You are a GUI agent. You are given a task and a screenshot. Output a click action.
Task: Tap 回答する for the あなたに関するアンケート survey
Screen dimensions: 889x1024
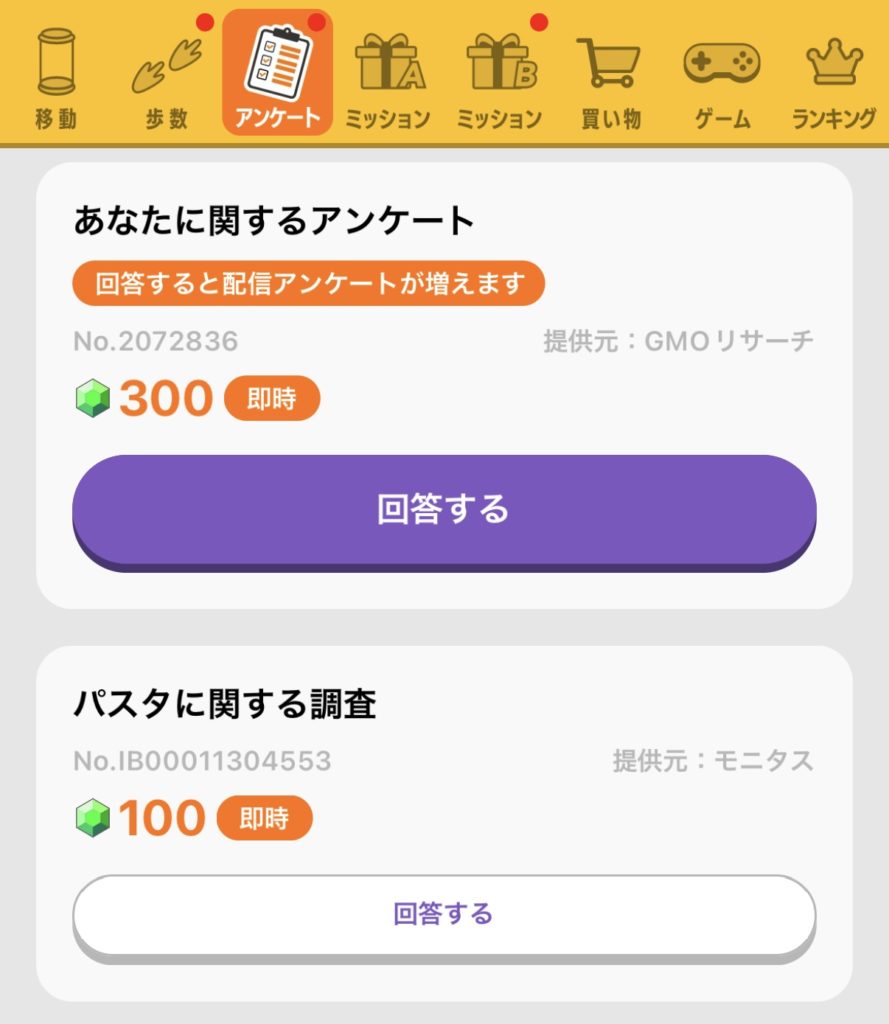click(x=444, y=509)
